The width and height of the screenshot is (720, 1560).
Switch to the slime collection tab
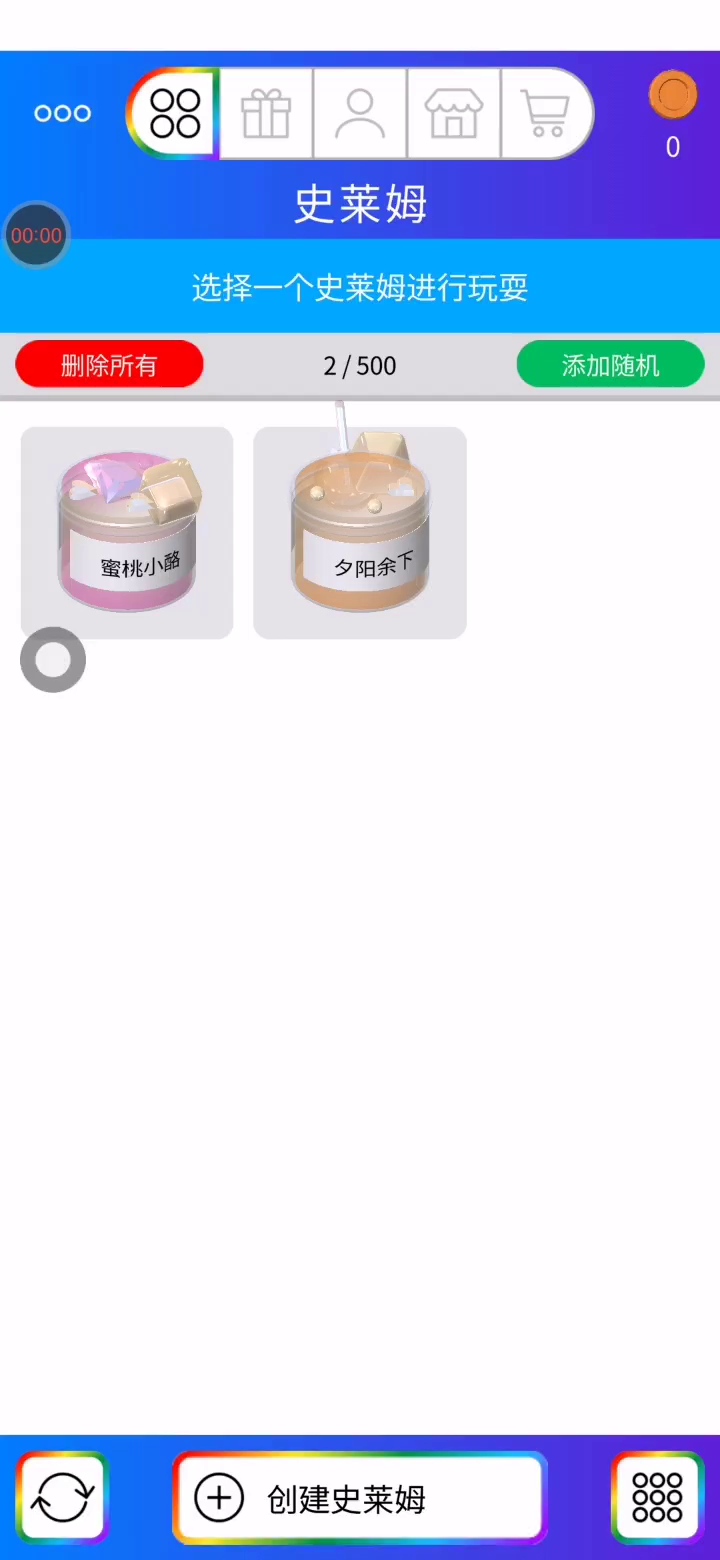click(175, 113)
